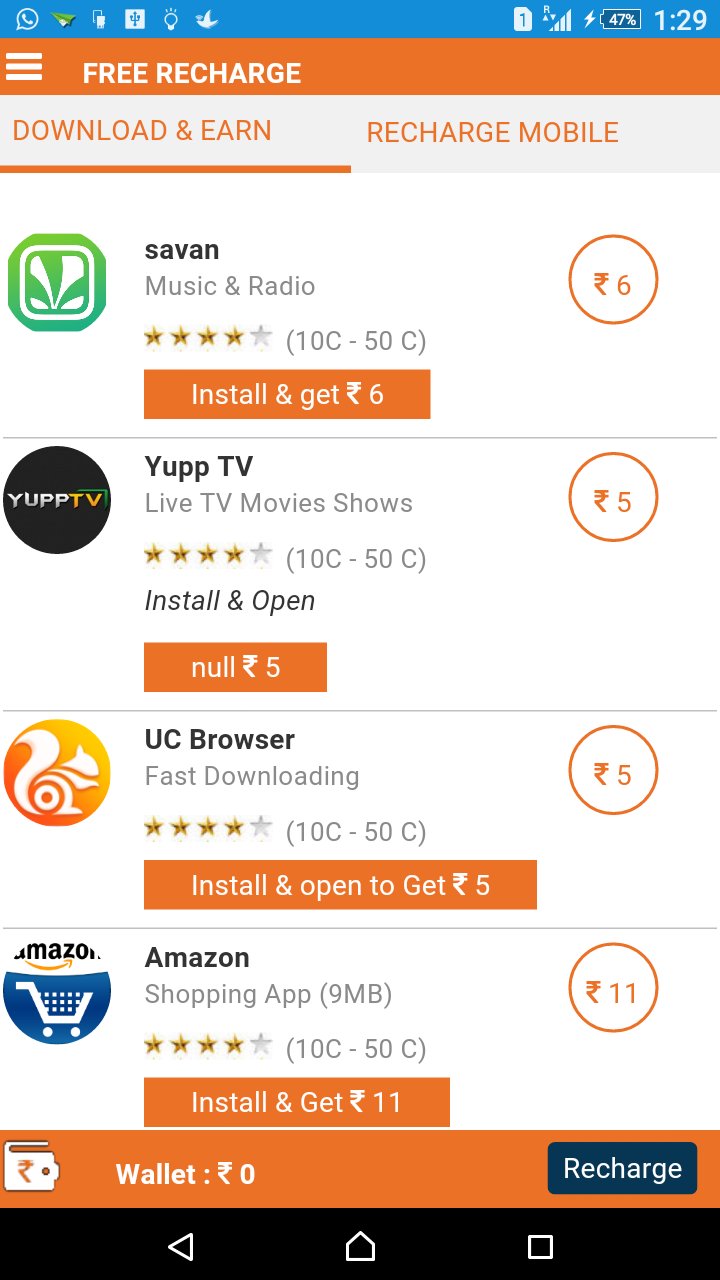Image resolution: width=720 pixels, height=1280 pixels.
Task: Go to the system home screen
Action: [360, 1246]
